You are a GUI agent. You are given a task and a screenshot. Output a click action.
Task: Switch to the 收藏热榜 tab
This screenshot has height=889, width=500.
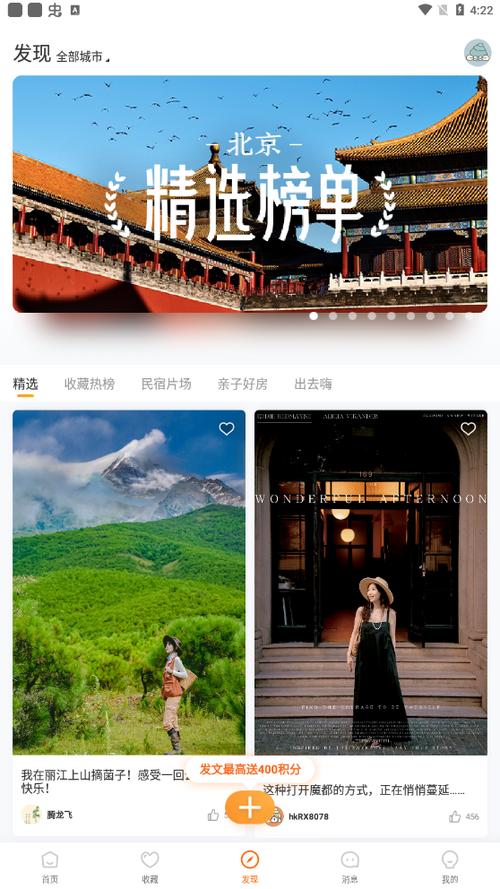(x=89, y=384)
